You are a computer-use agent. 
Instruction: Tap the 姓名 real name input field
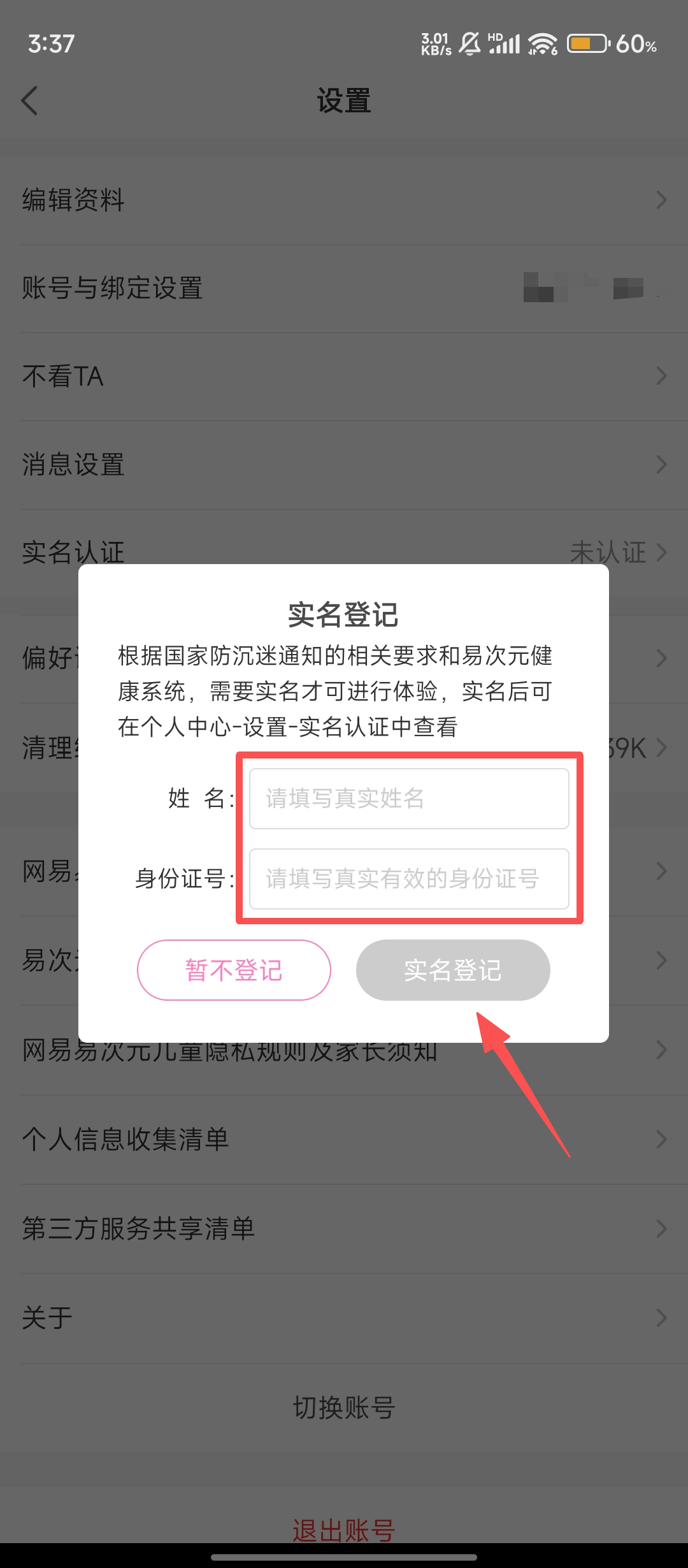coord(409,799)
